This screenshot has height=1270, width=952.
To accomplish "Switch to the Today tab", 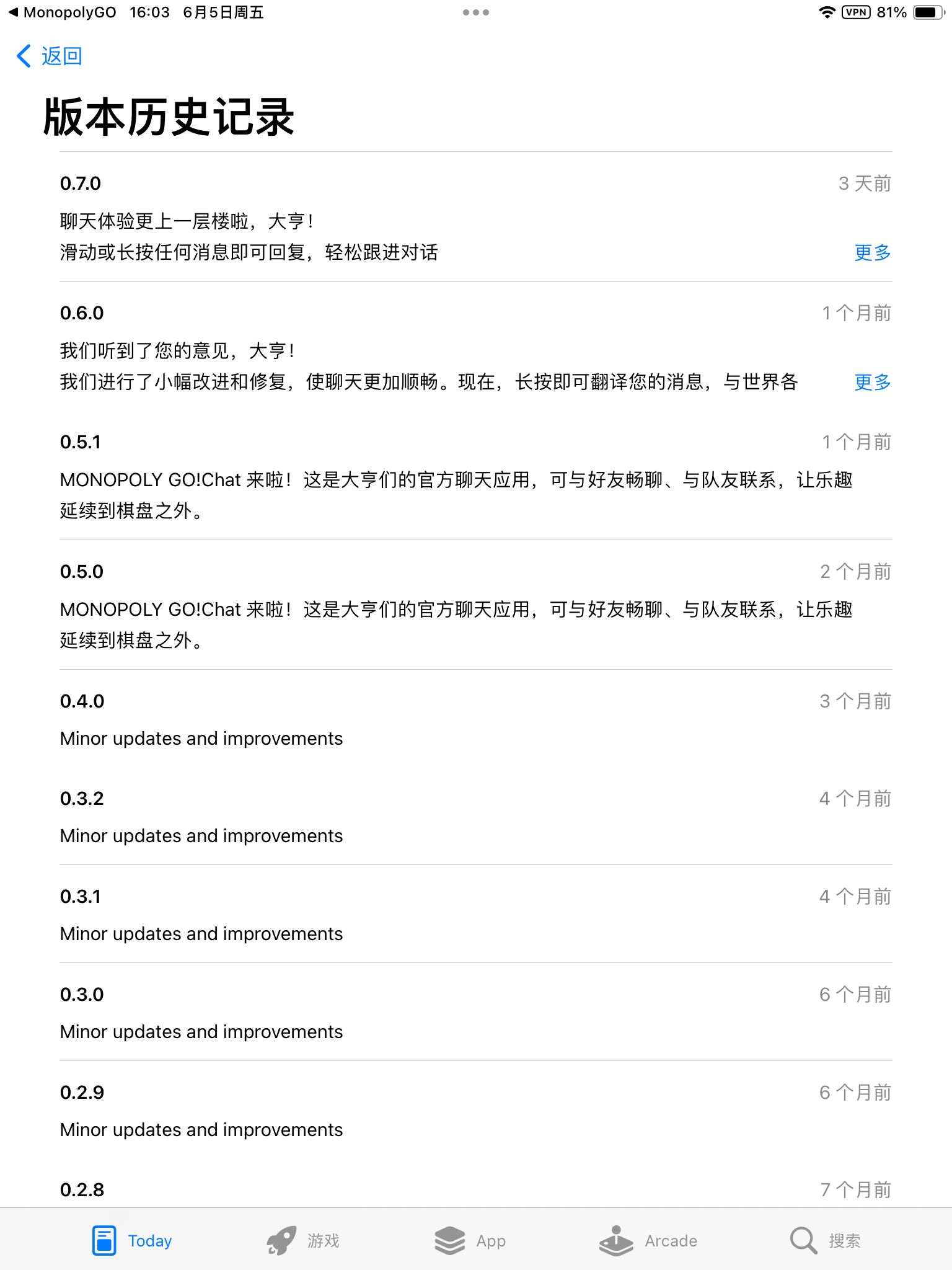I will [132, 1240].
